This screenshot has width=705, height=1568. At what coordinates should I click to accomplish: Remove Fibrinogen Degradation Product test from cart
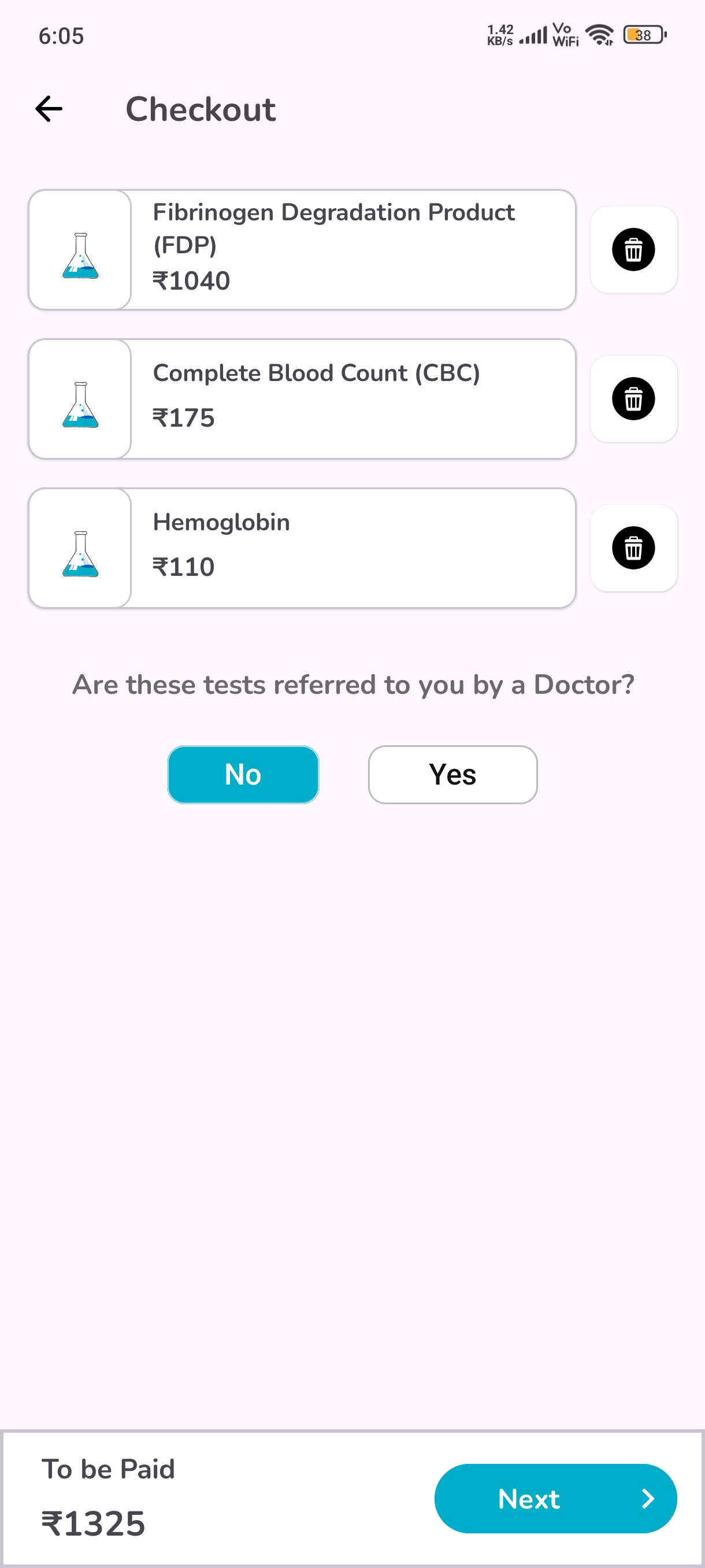[633, 250]
